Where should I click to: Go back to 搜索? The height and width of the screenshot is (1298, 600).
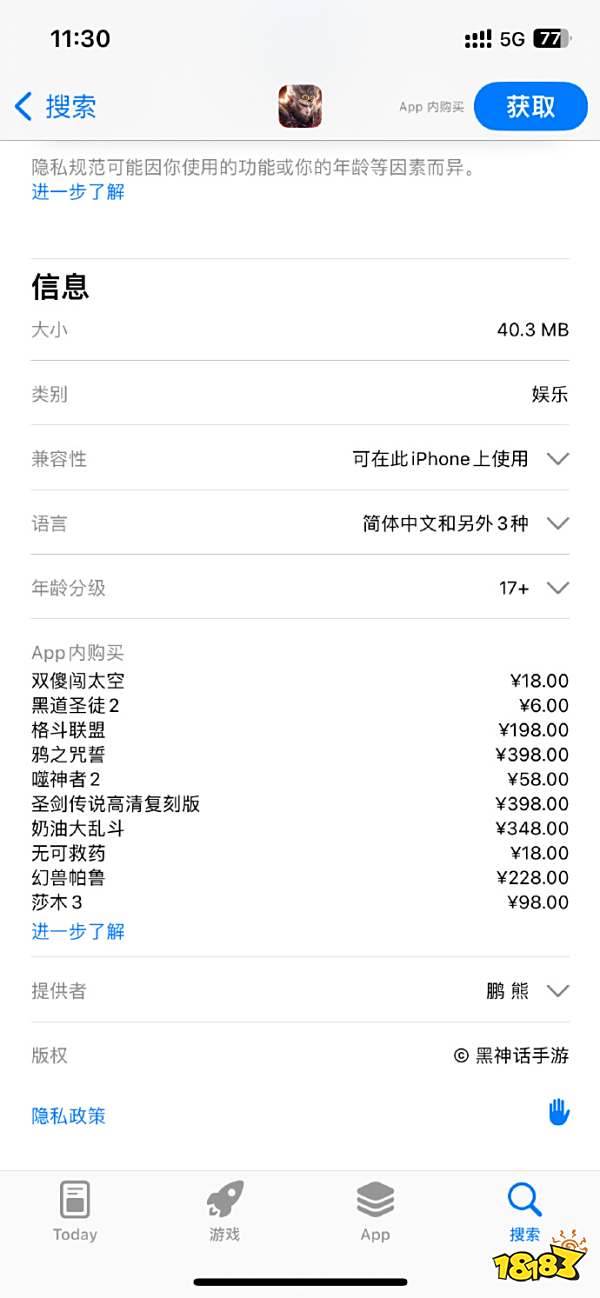pyautogui.click(x=56, y=106)
